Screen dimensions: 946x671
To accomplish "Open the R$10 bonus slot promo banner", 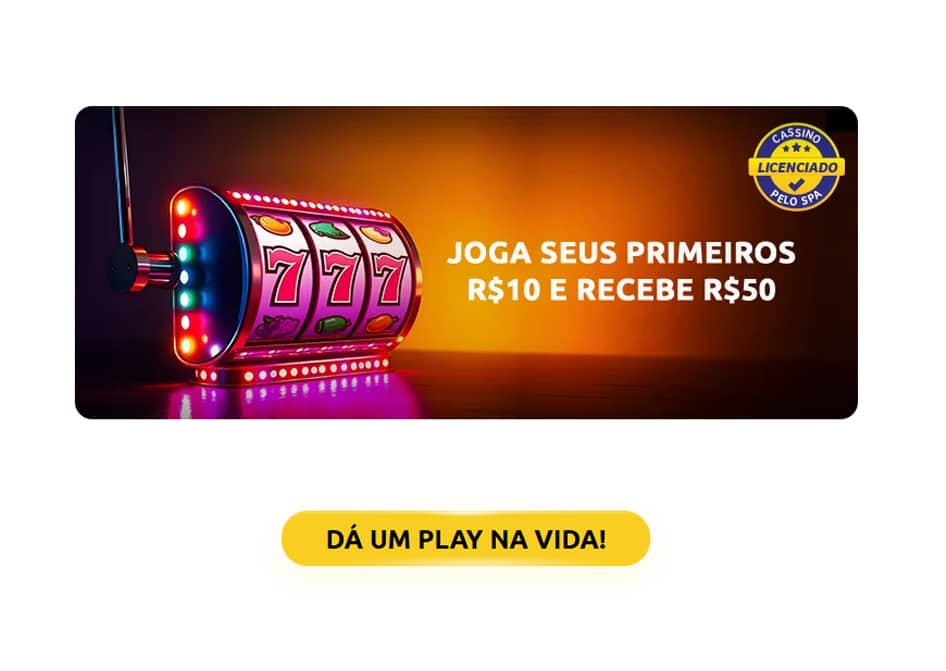I will pos(466,263).
